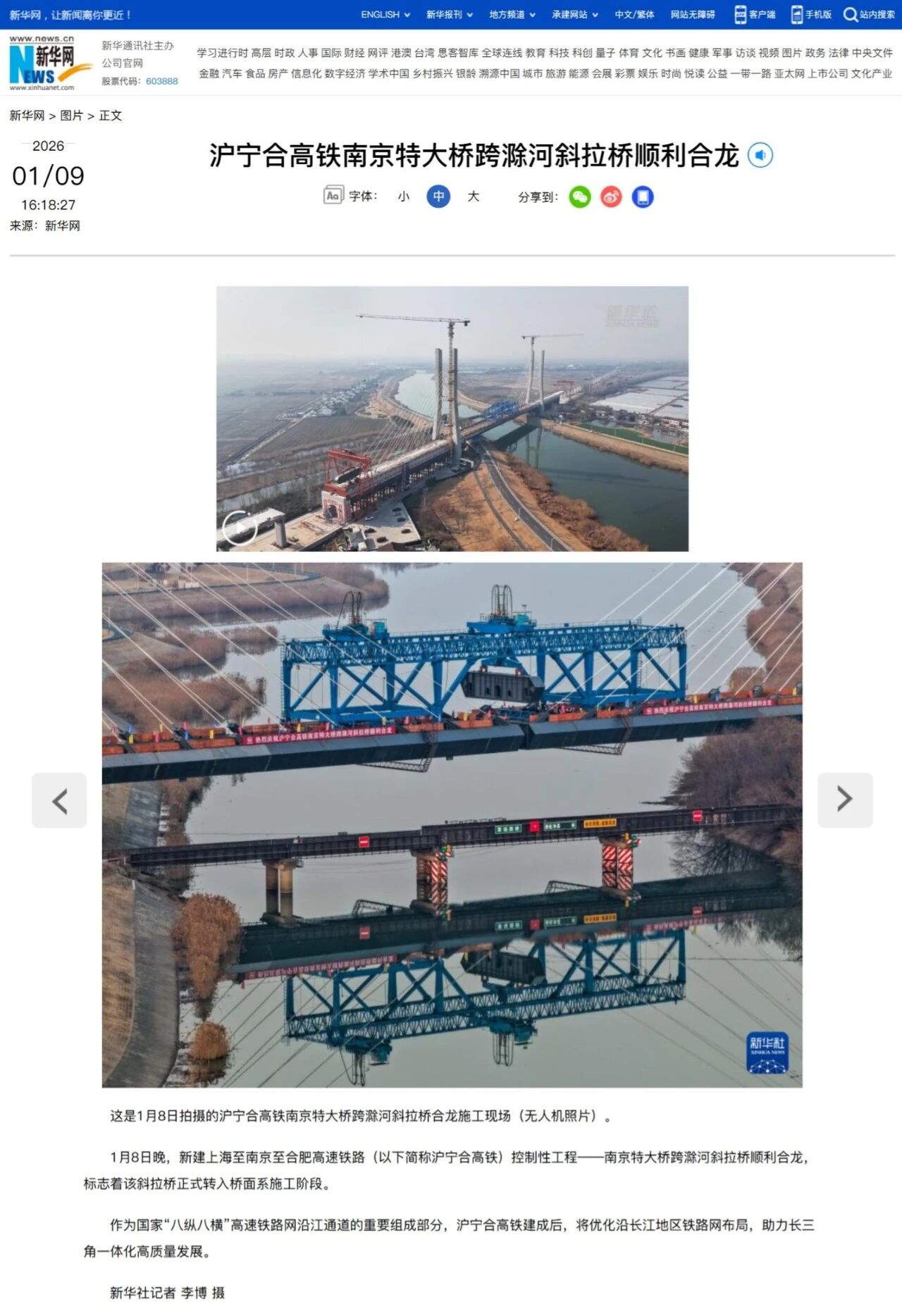Play the article audio via speaker icon
This screenshot has width=902, height=1316.
(760, 154)
